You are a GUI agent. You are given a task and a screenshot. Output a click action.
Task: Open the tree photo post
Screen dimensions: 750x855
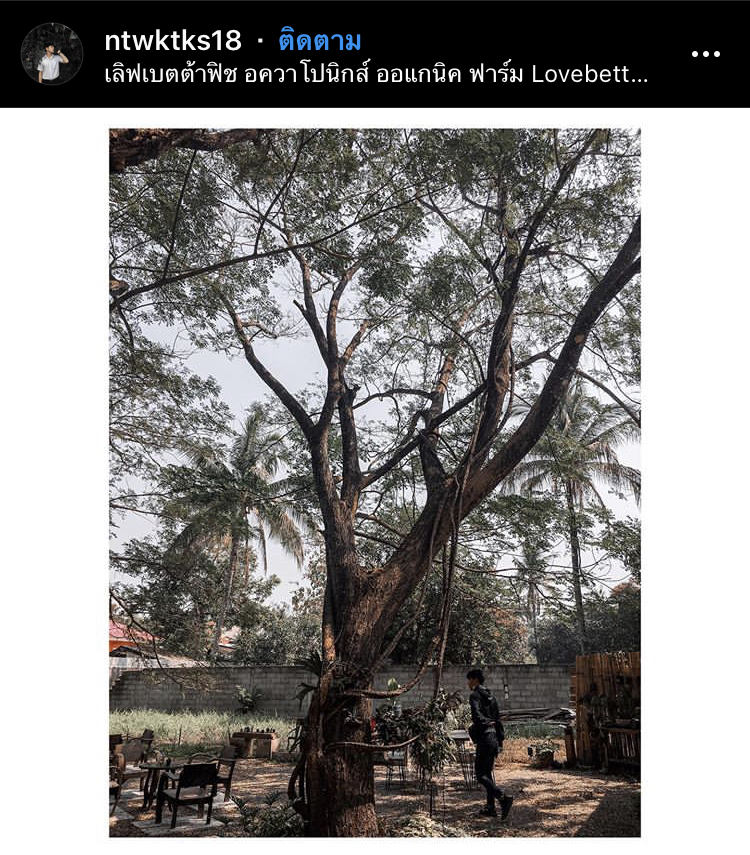pos(375,482)
